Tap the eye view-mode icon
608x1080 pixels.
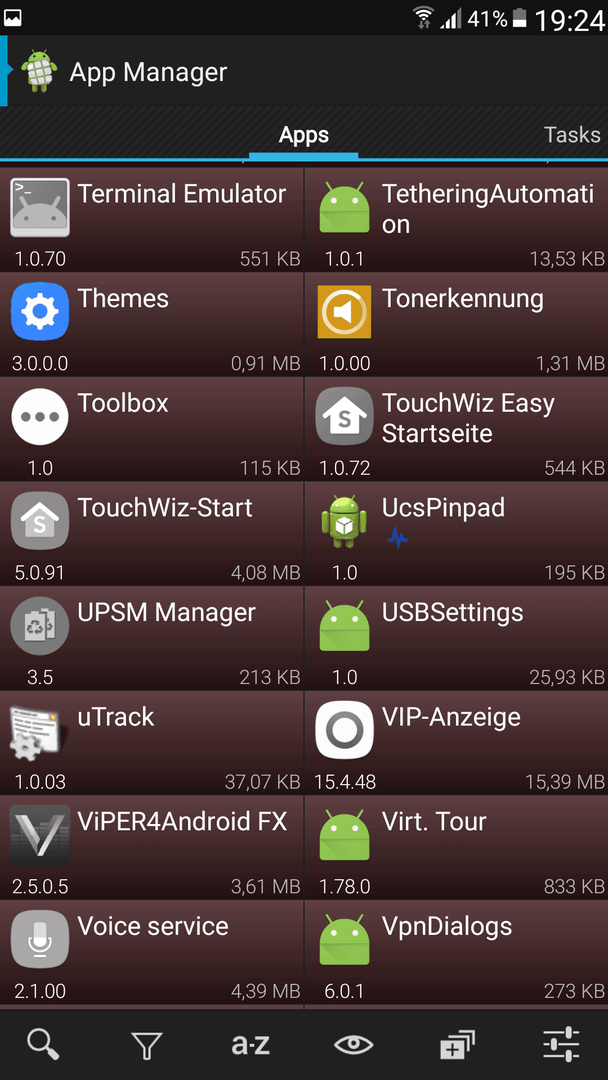(353, 1045)
